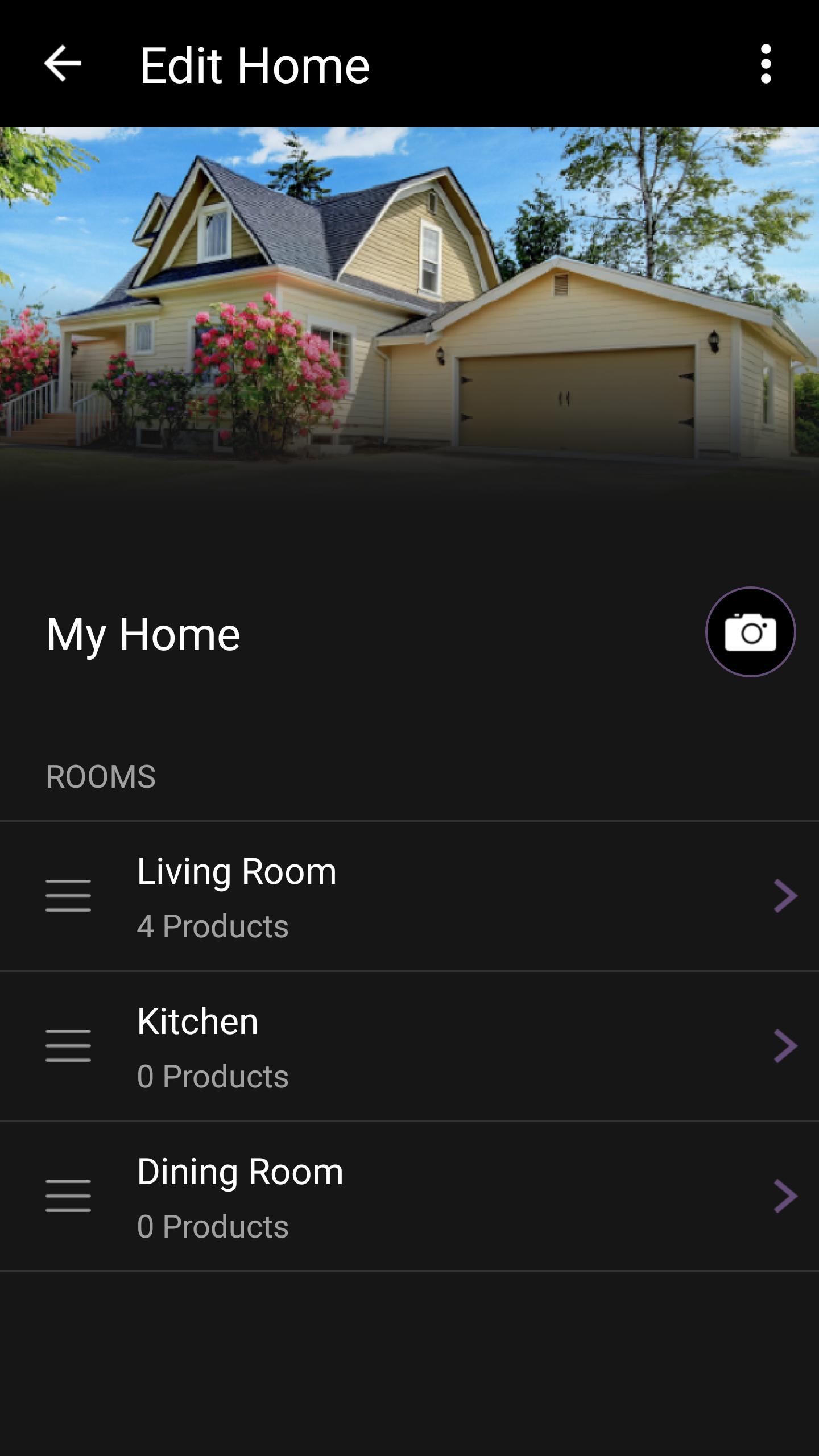Viewport: 819px width, 1456px height.
Task: Go back from Edit Home
Action: pos(63,64)
